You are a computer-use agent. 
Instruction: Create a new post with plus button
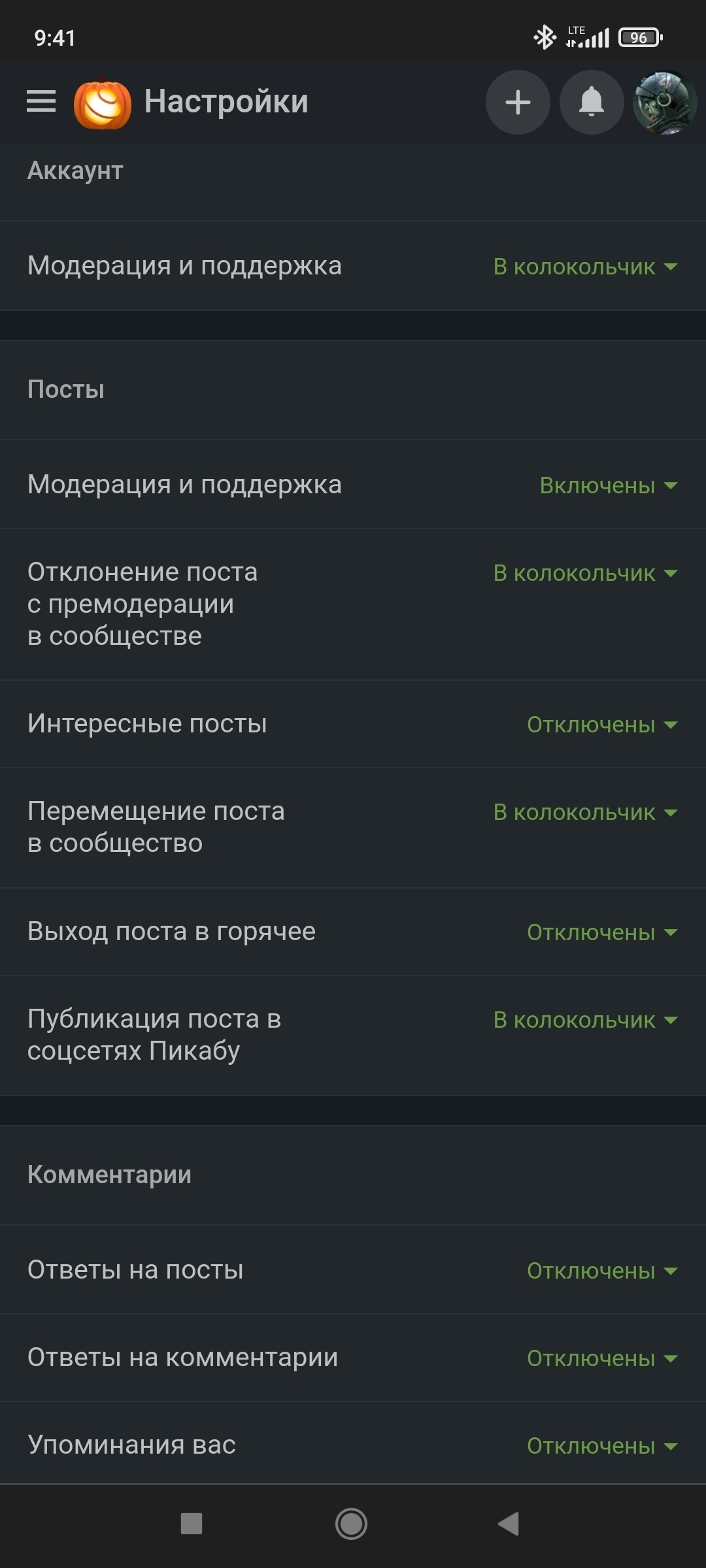[518, 103]
